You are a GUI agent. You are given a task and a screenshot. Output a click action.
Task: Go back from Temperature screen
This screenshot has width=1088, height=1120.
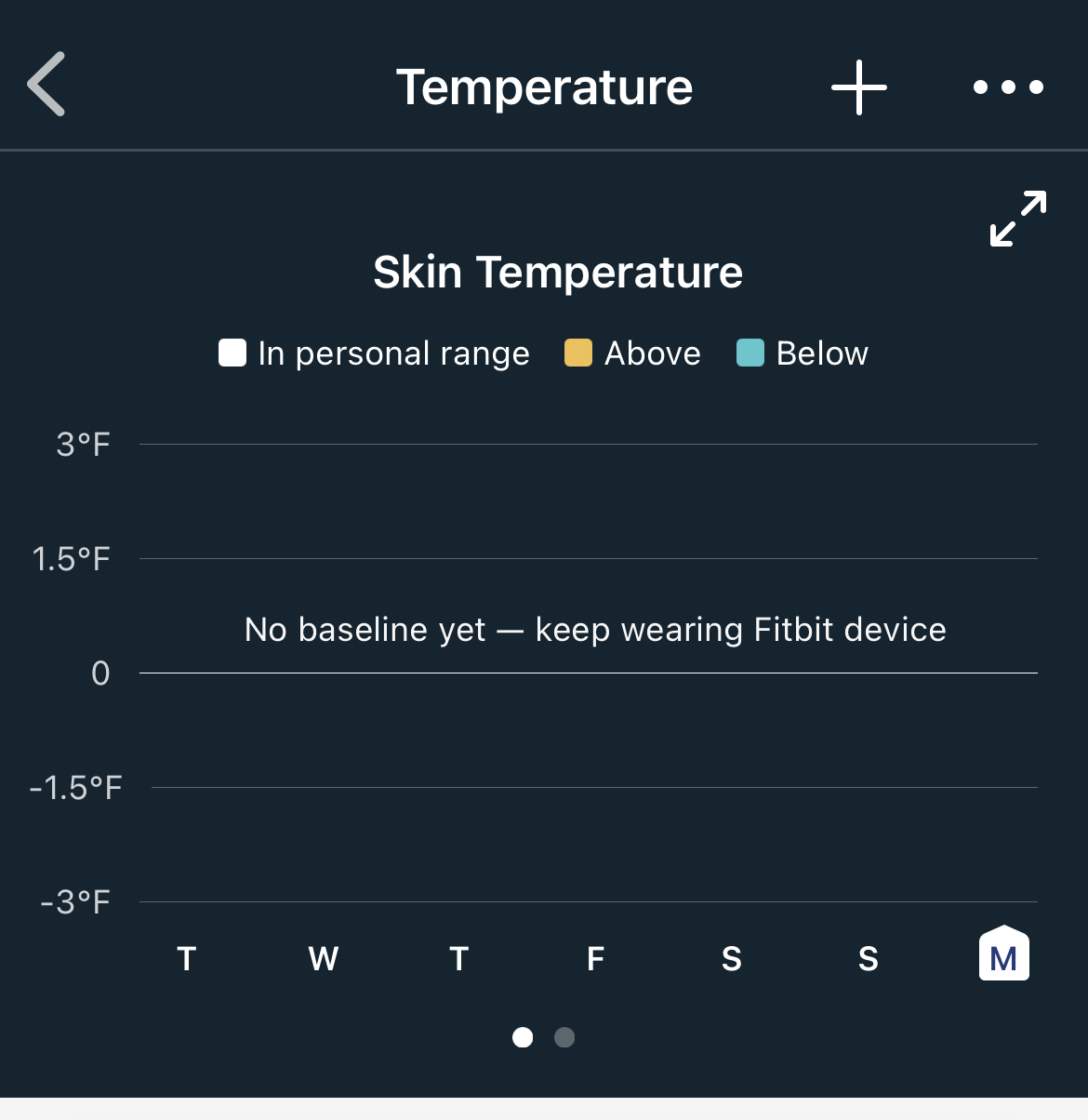pyautogui.click(x=46, y=85)
